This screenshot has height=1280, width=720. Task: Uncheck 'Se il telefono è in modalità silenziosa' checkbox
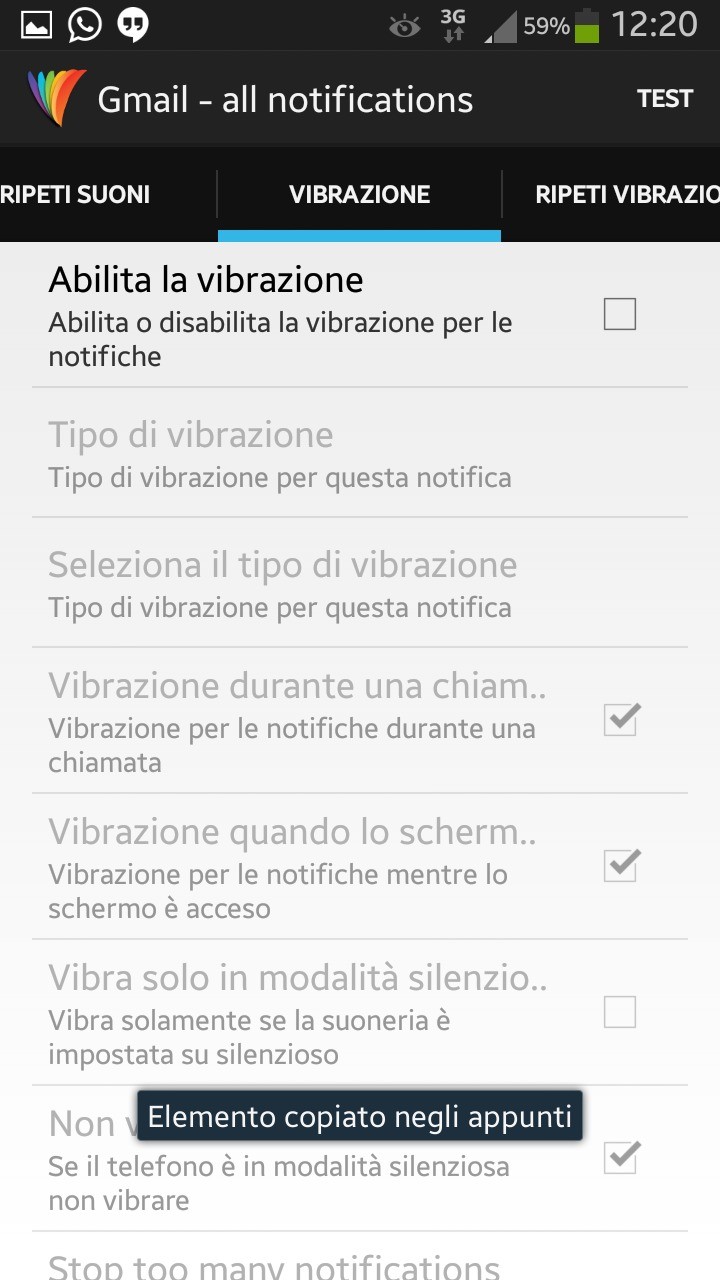pyautogui.click(x=620, y=1158)
